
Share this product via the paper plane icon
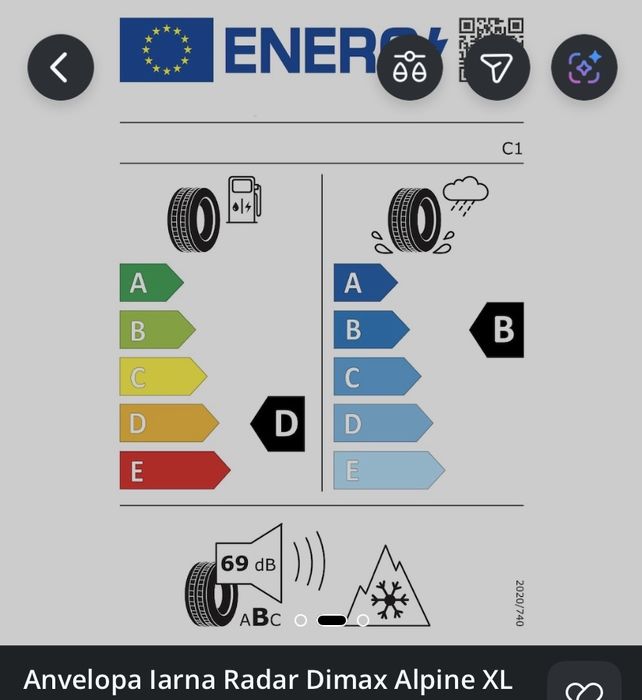click(497, 67)
